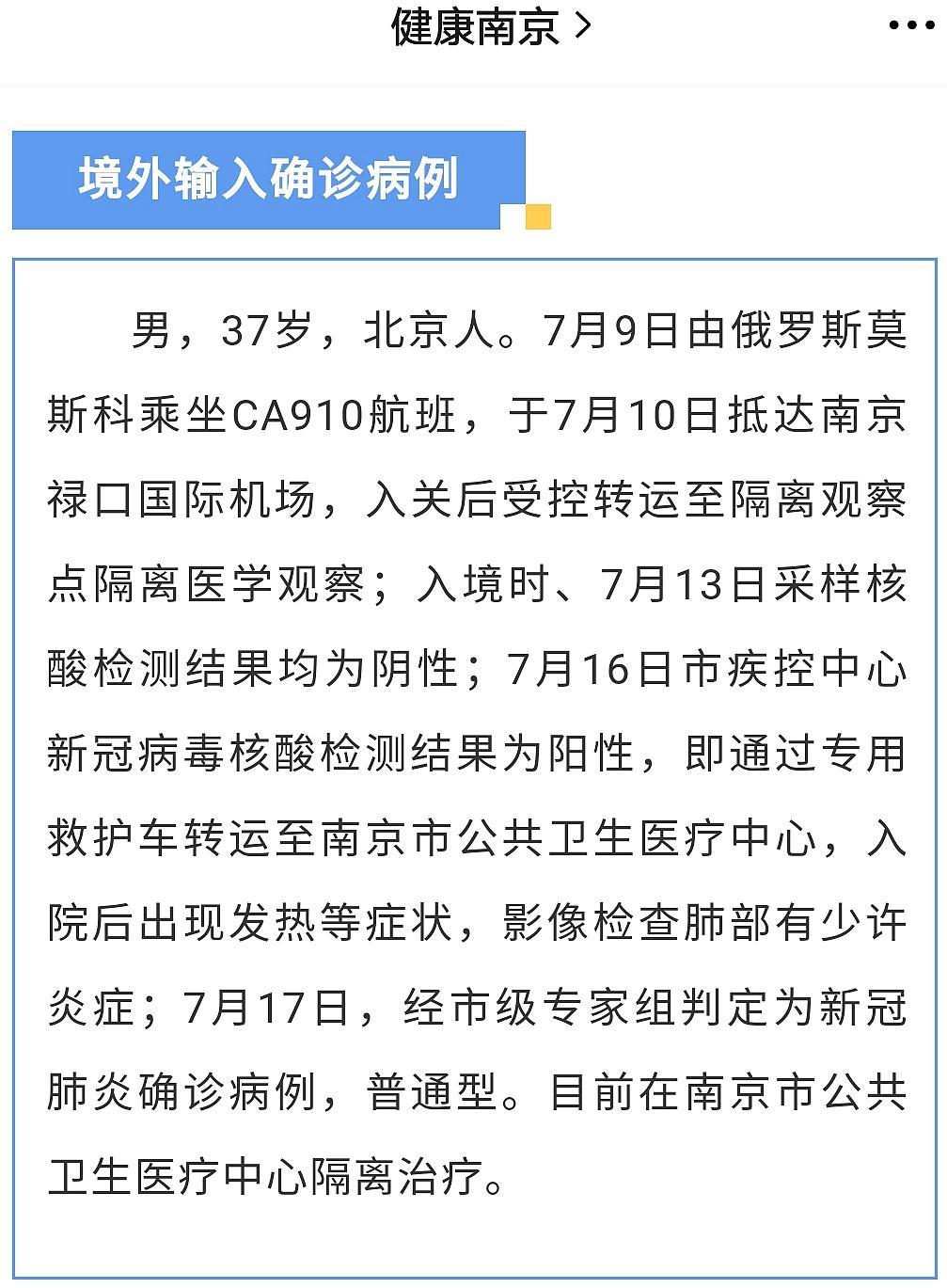Open the three-dot overflow menu
The image size is (947, 1288).
tap(910, 26)
